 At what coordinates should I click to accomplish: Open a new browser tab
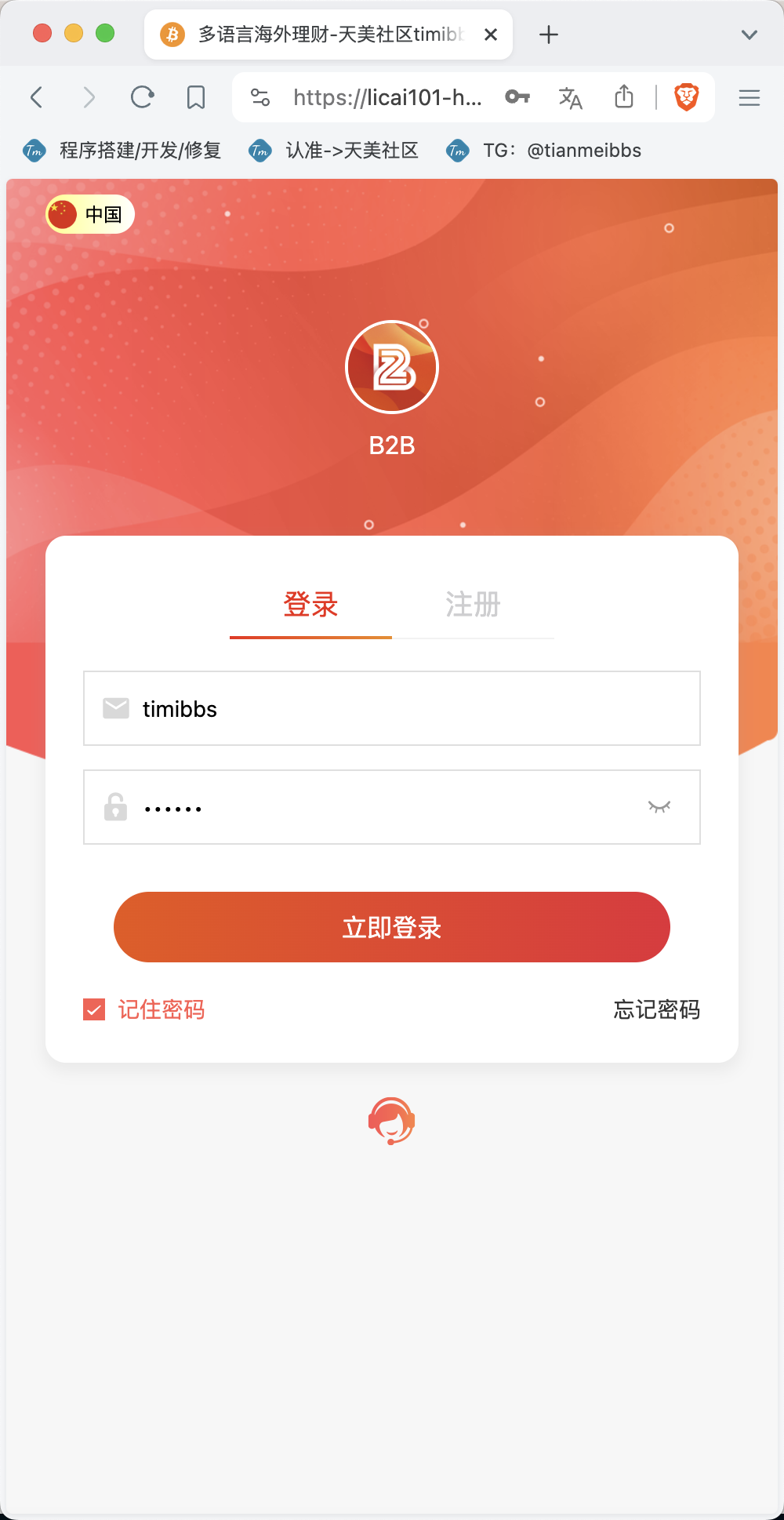point(549,35)
